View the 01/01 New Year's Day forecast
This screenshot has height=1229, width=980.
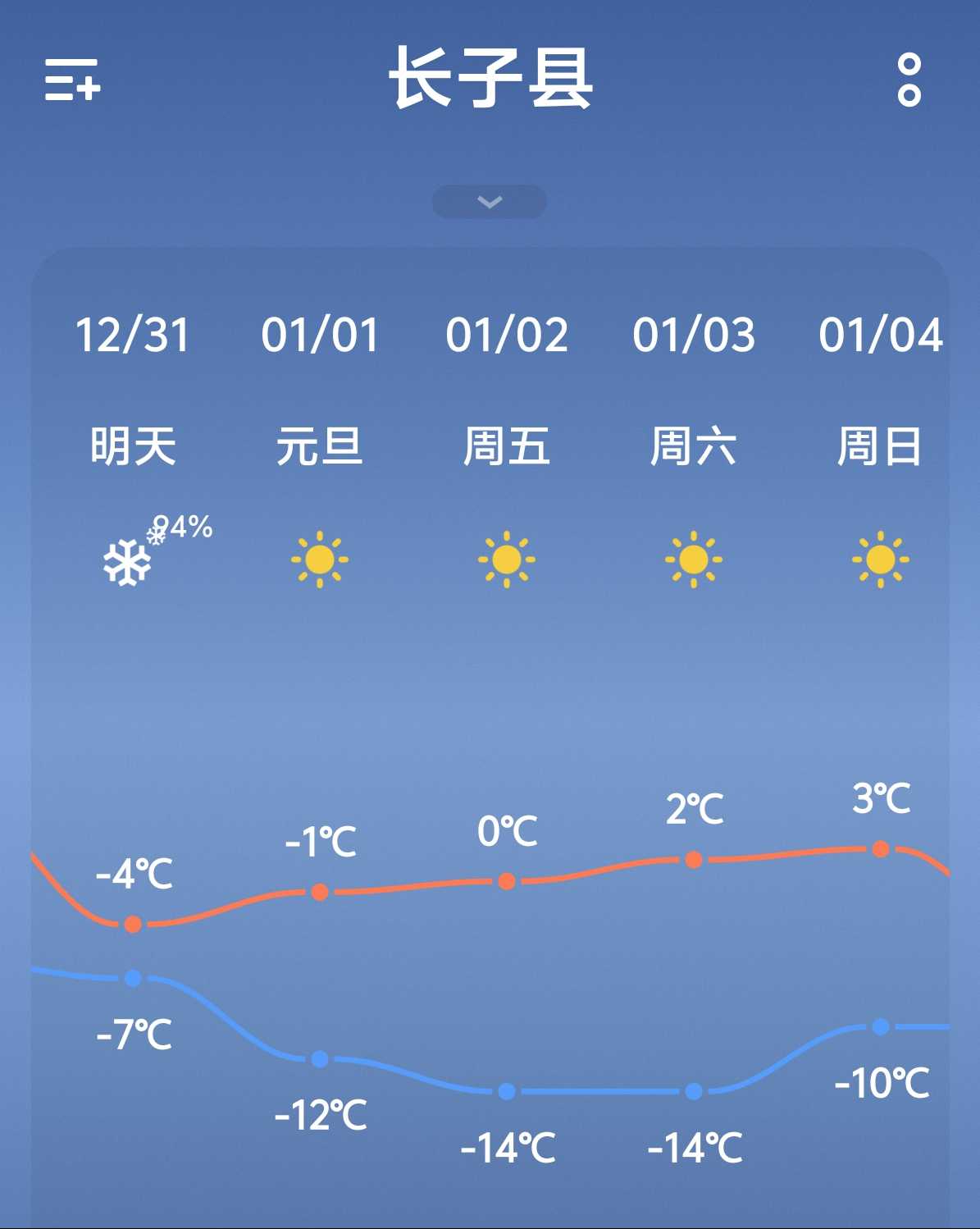click(320, 445)
